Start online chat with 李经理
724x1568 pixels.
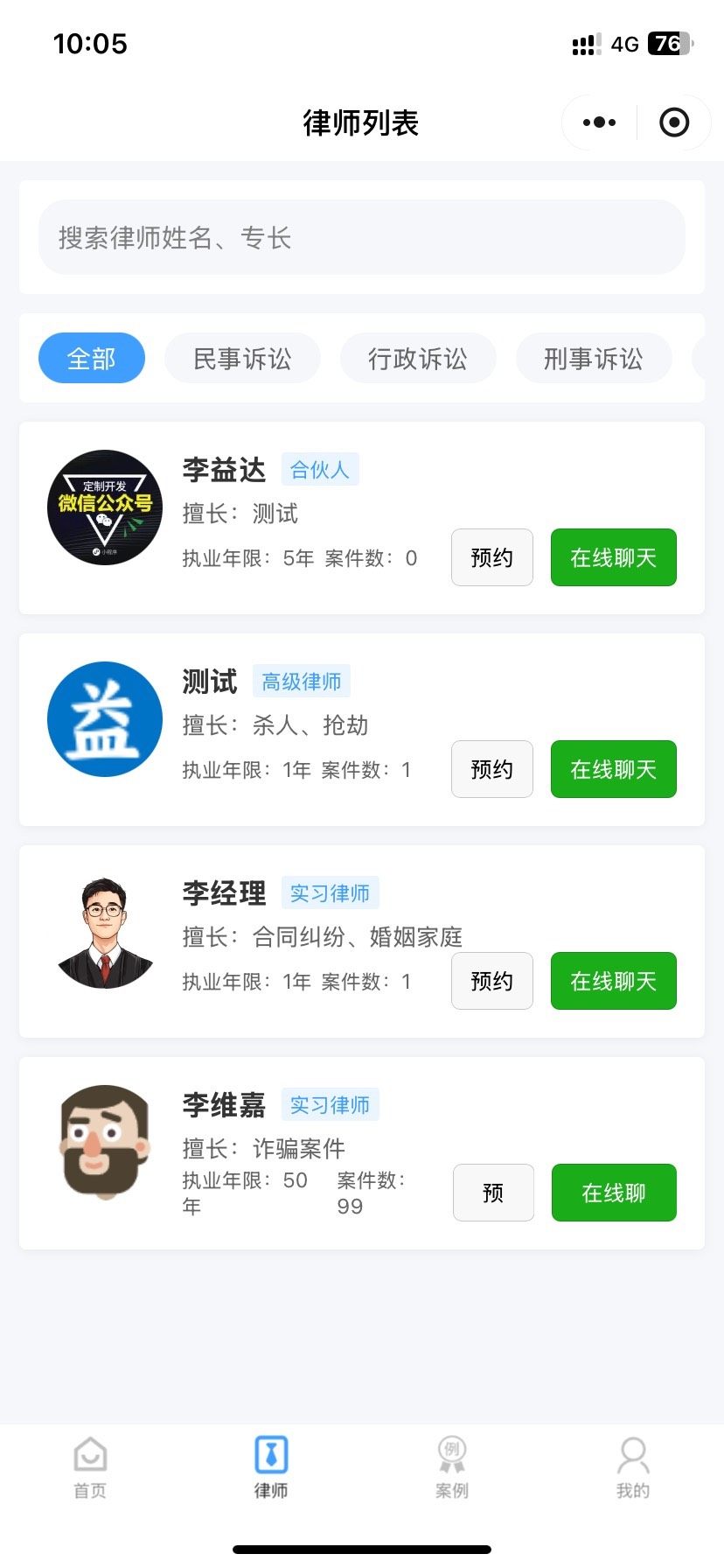coord(613,981)
